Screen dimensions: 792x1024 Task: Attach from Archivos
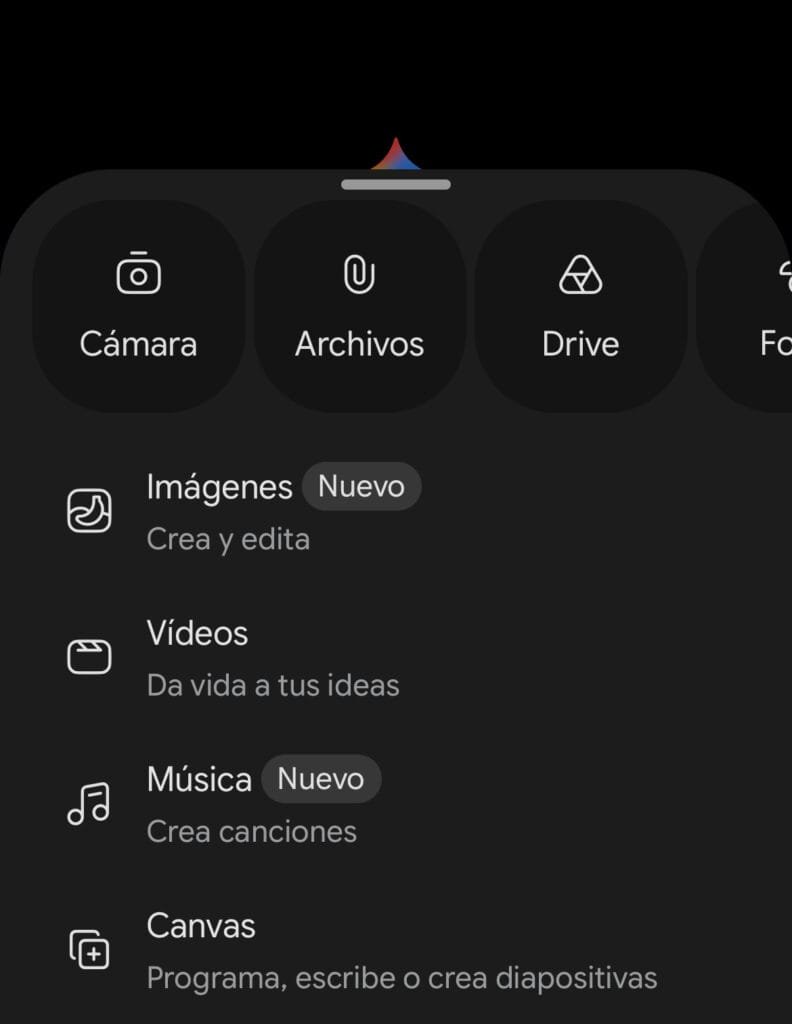tap(360, 306)
